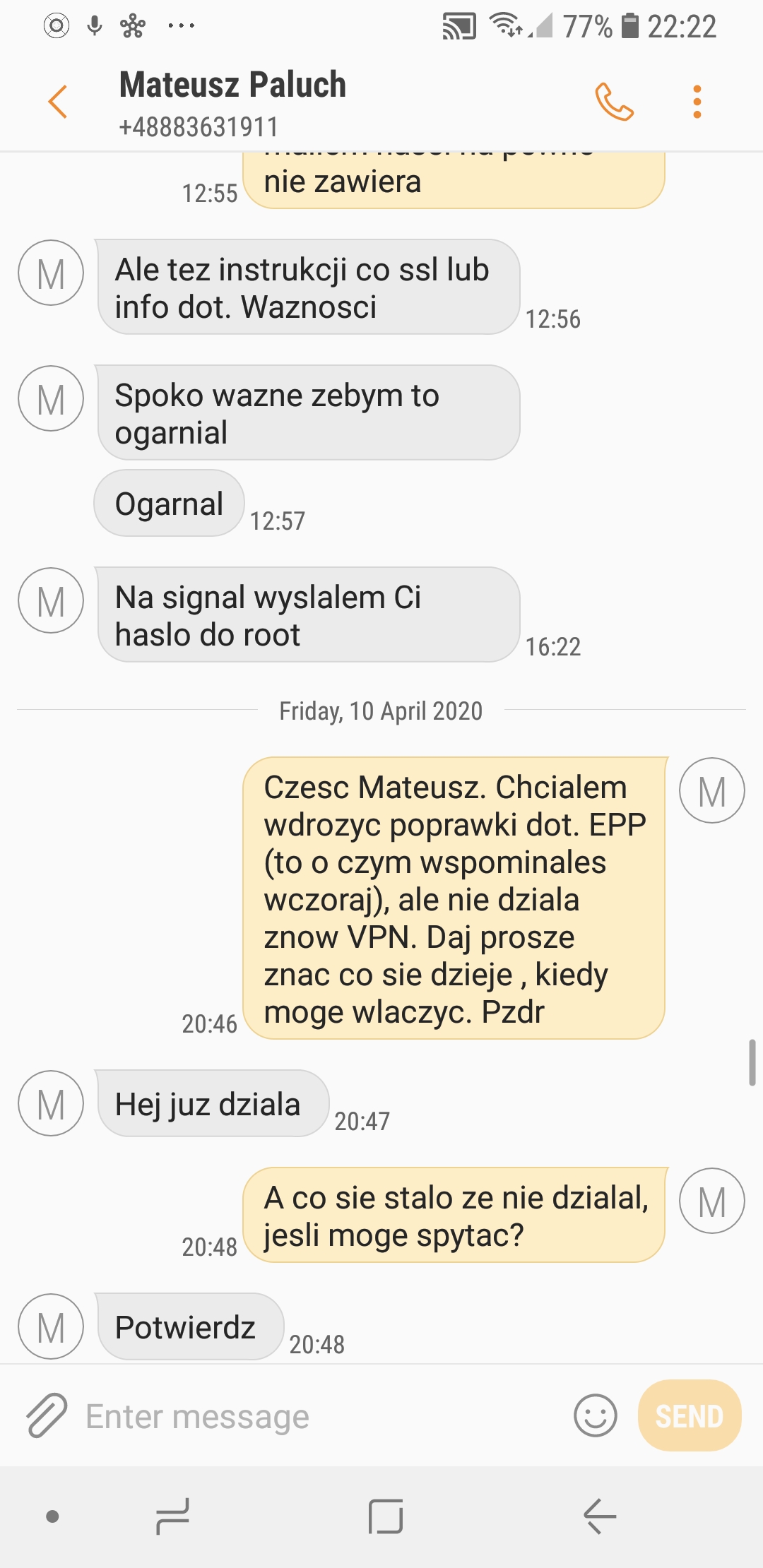This screenshot has width=763, height=1568.
Task: Open the emoji smiley picker
Action: tap(596, 1415)
